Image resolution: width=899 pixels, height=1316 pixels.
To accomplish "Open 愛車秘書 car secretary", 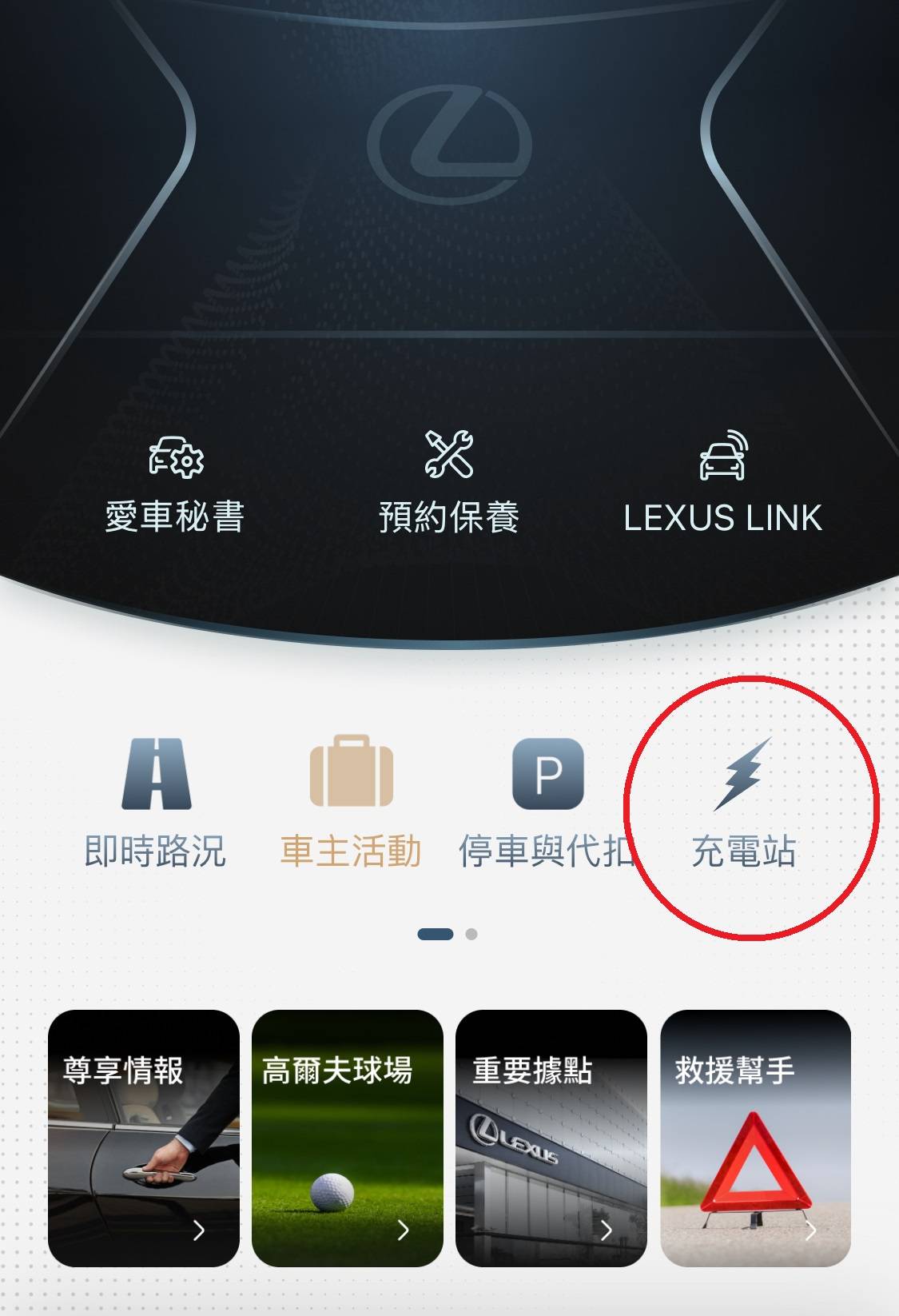I will coord(175,482).
